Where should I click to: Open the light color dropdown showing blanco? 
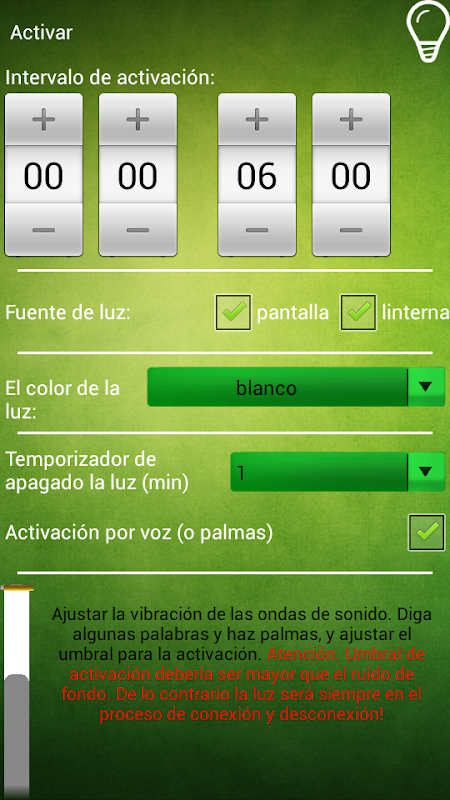click(x=296, y=387)
